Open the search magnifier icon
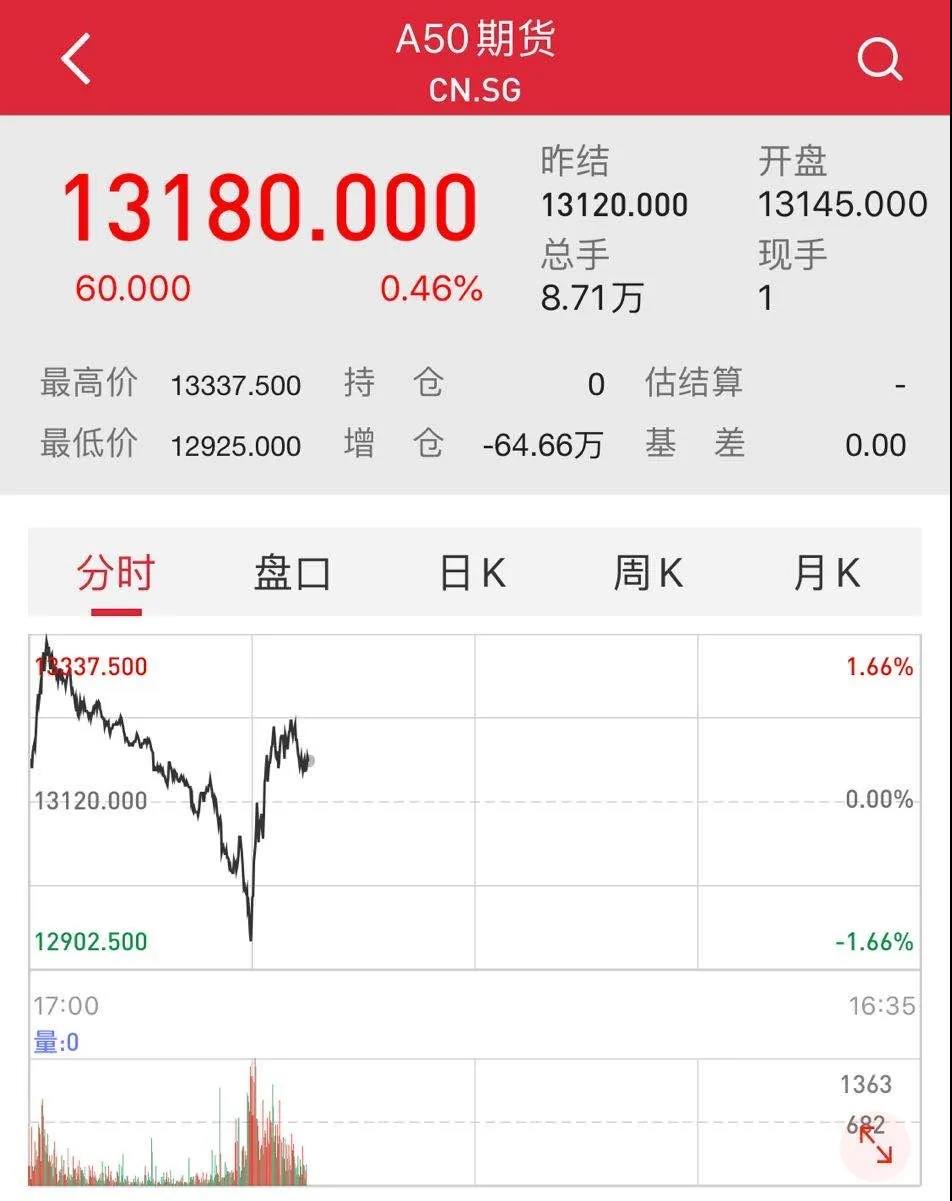952x1201 pixels. (879, 60)
